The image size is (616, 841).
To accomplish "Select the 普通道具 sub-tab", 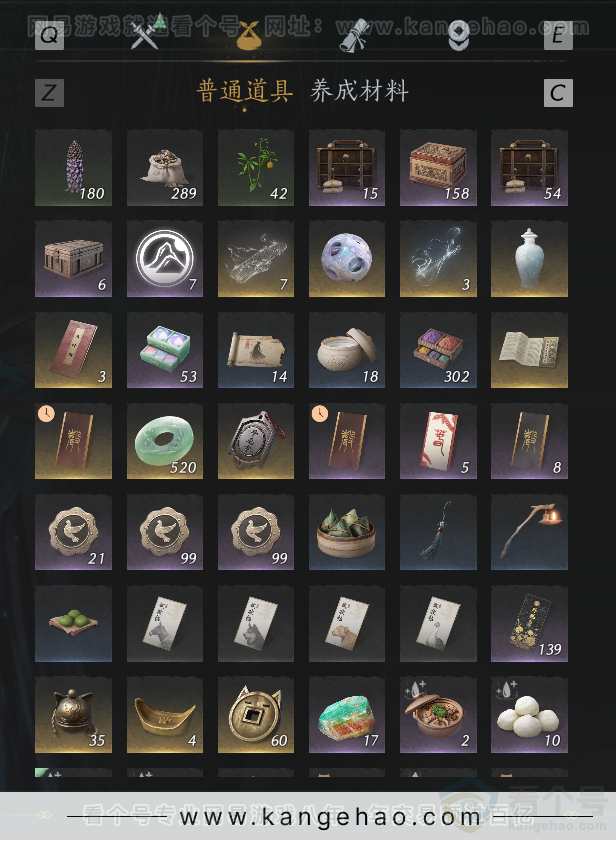I will tap(244, 92).
